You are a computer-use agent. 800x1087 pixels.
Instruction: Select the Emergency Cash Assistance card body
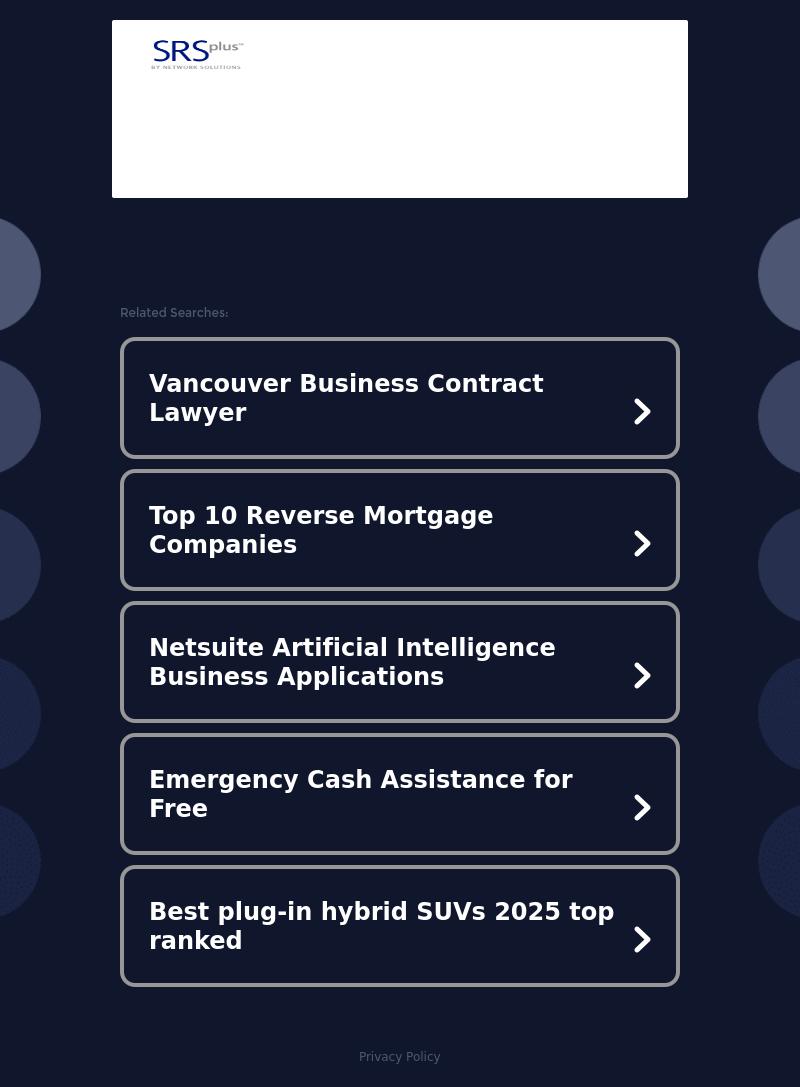pos(400,793)
